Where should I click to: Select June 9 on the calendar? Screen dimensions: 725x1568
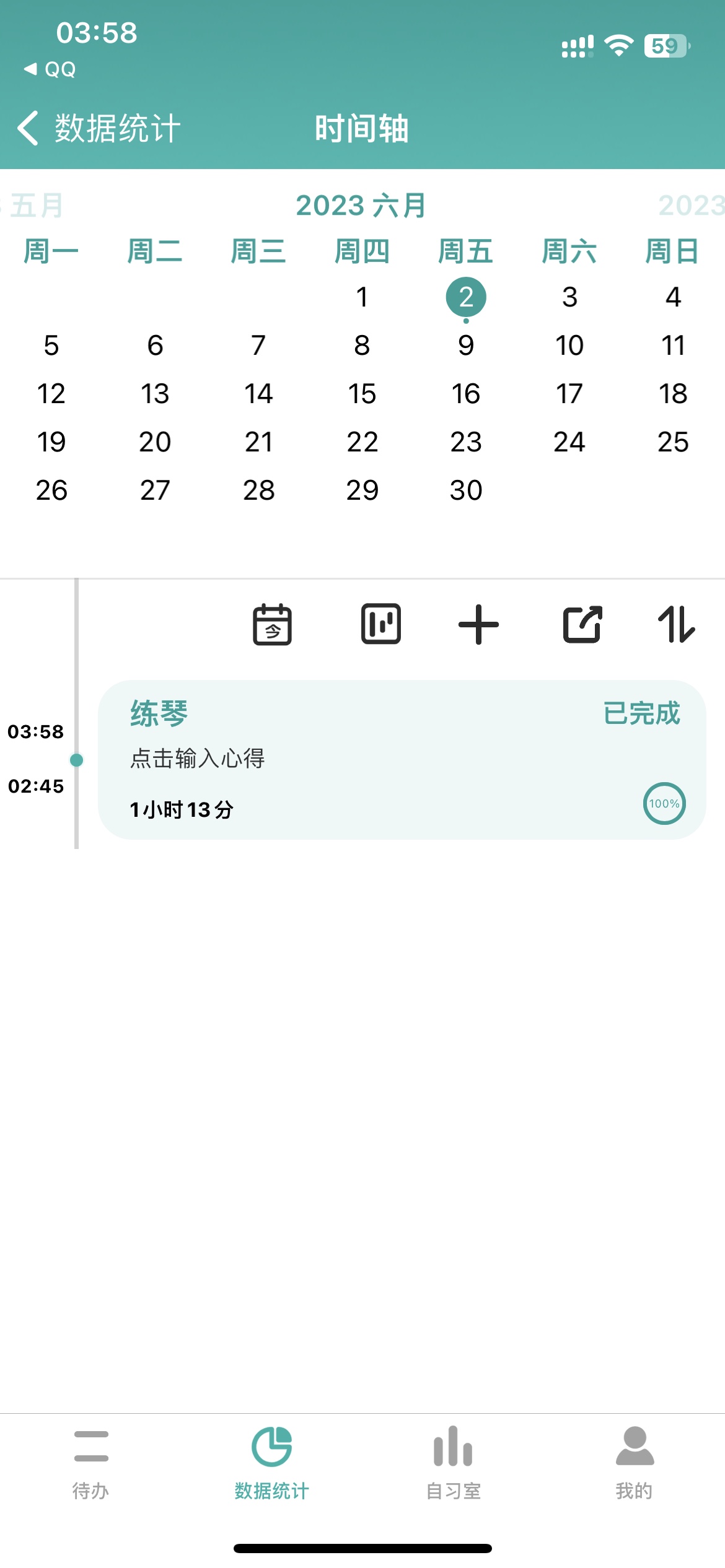pos(466,346)
